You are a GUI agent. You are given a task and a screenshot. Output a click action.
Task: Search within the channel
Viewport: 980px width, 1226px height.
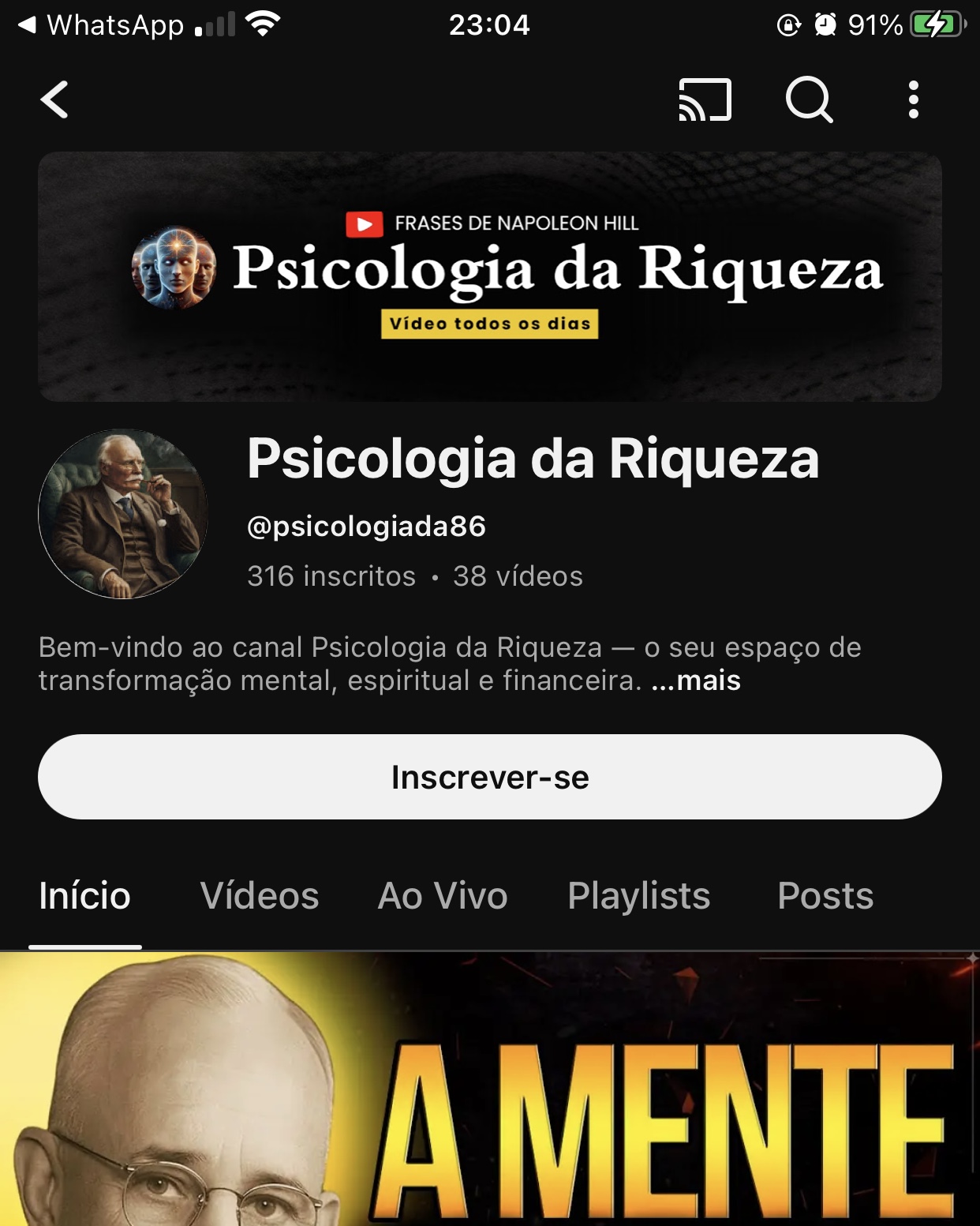coord(809,100)
